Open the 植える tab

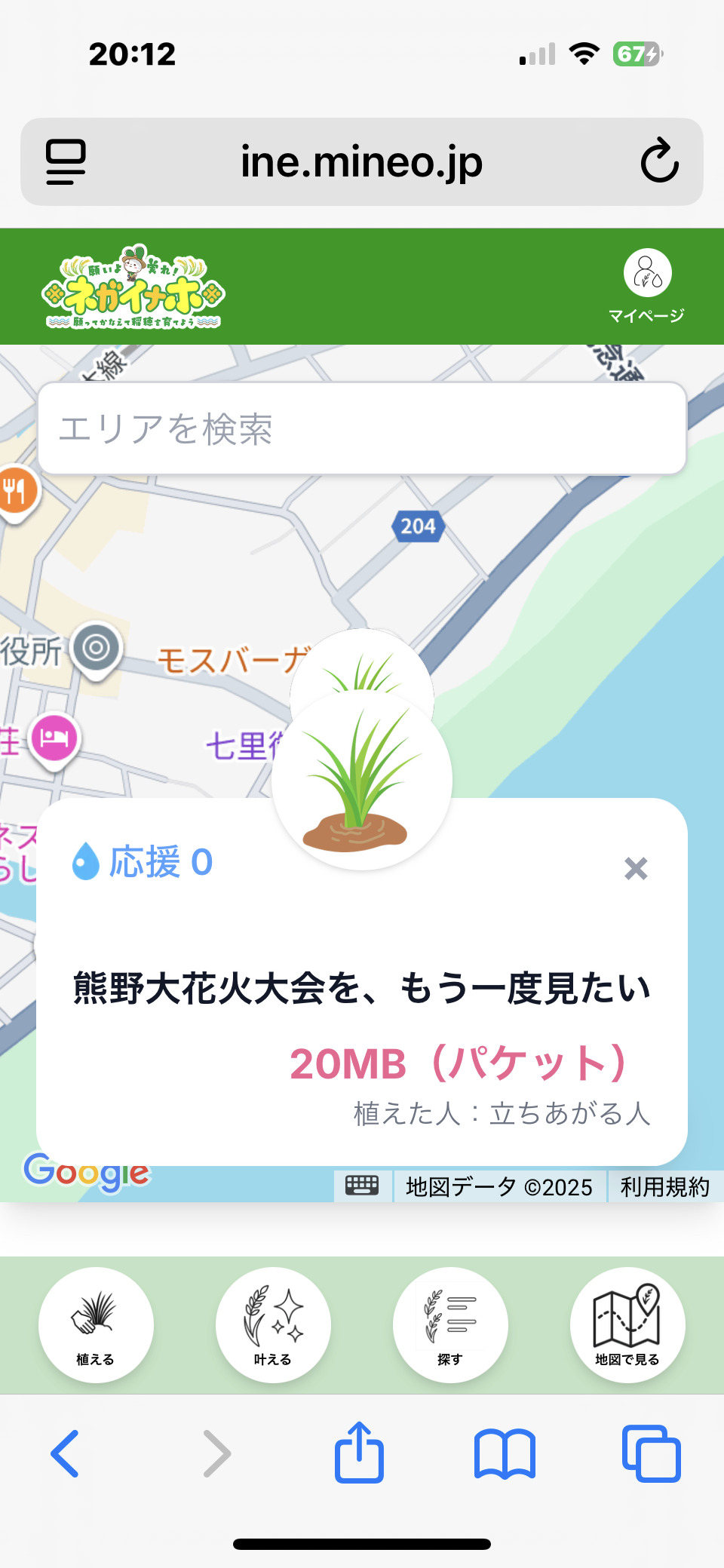(96, 1325)
